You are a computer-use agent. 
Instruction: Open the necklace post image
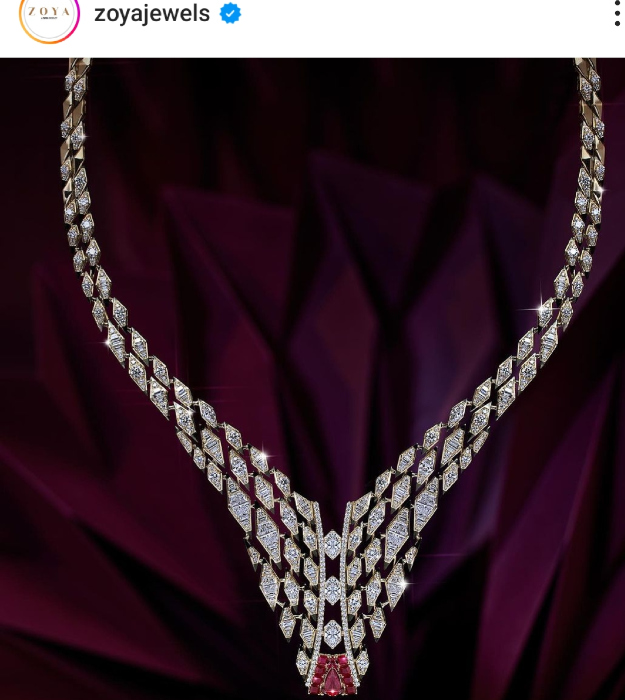[312, 380]
